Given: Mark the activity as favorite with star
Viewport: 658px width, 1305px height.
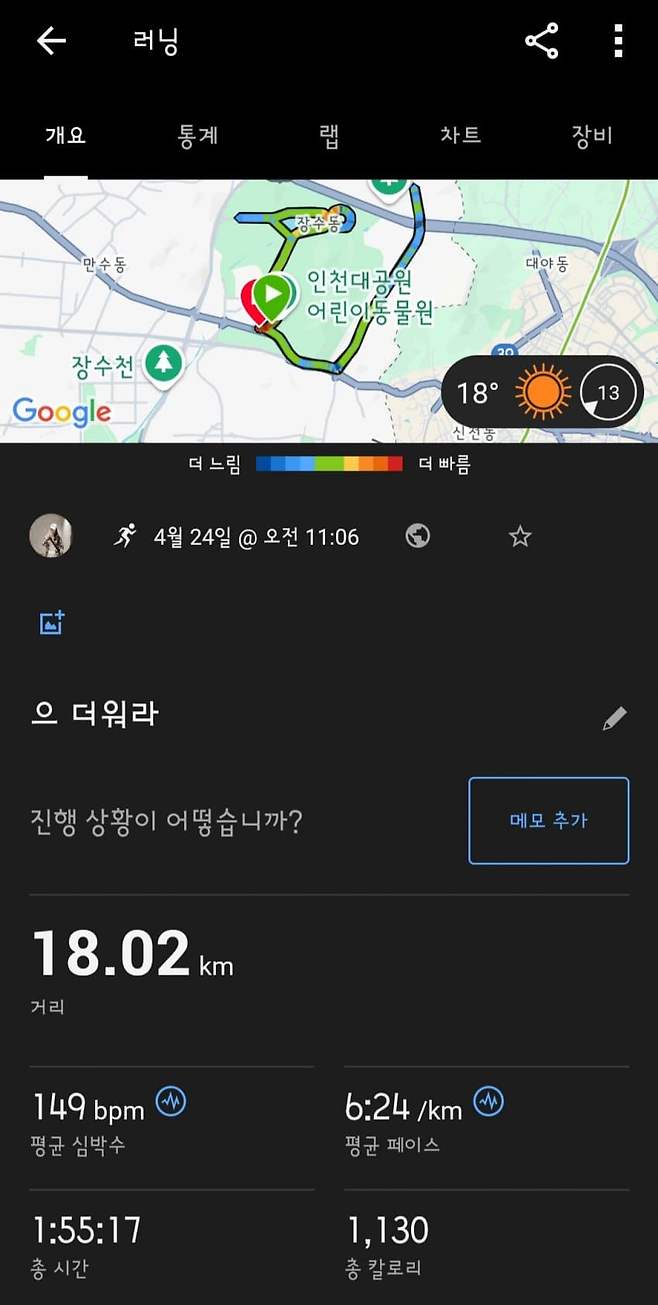Looking at the screenshot, I should click(520, 537).
